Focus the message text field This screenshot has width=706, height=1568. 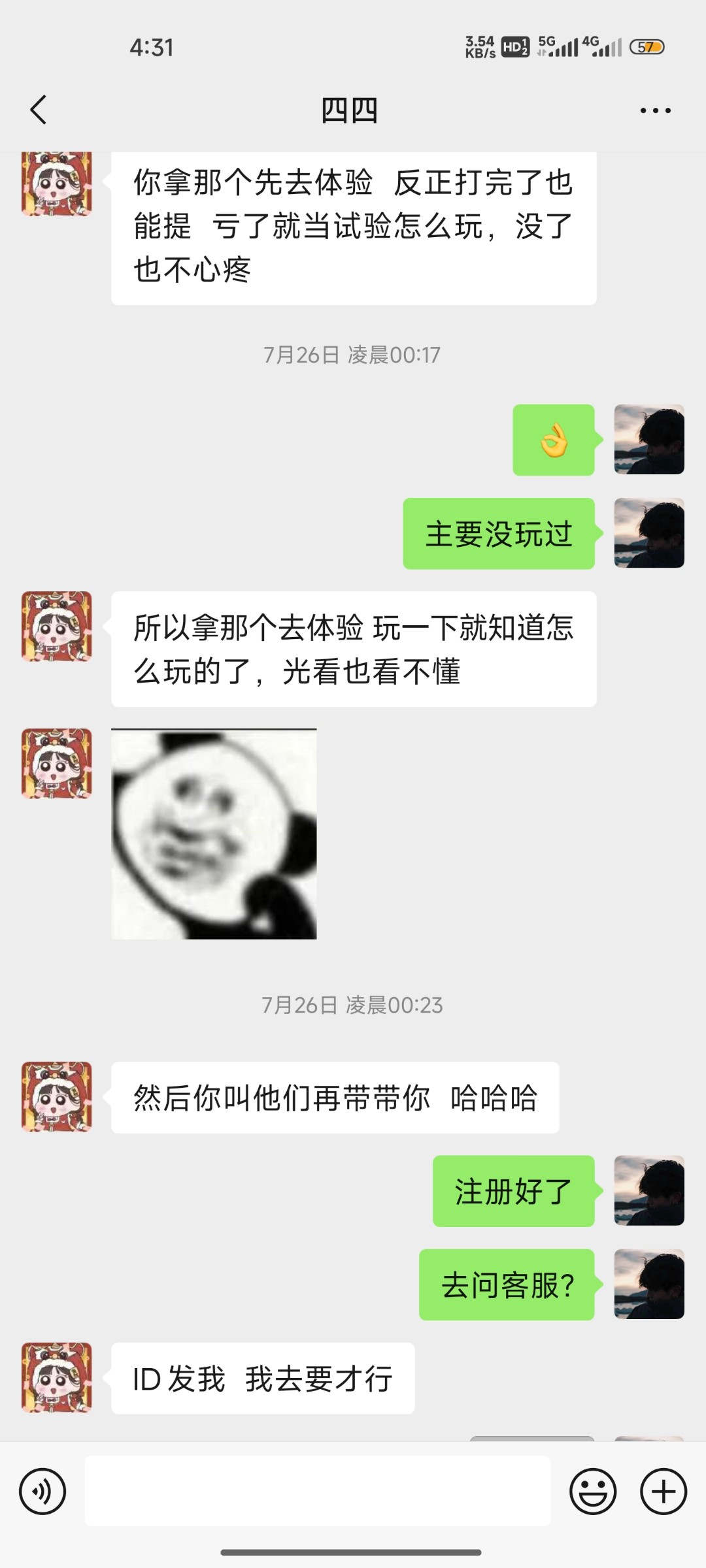tap(317, 1491)
